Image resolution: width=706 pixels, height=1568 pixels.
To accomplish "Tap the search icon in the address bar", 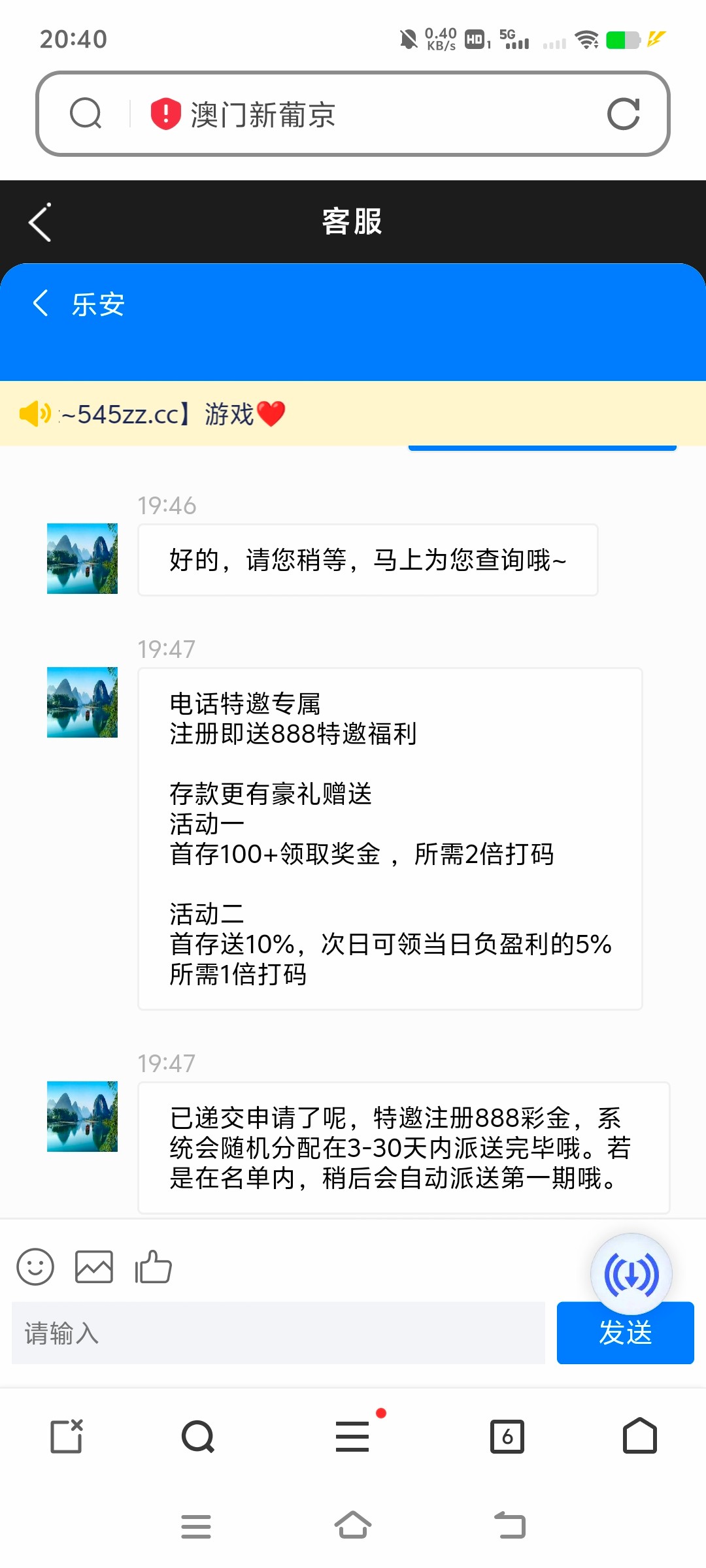I will 86,114.
